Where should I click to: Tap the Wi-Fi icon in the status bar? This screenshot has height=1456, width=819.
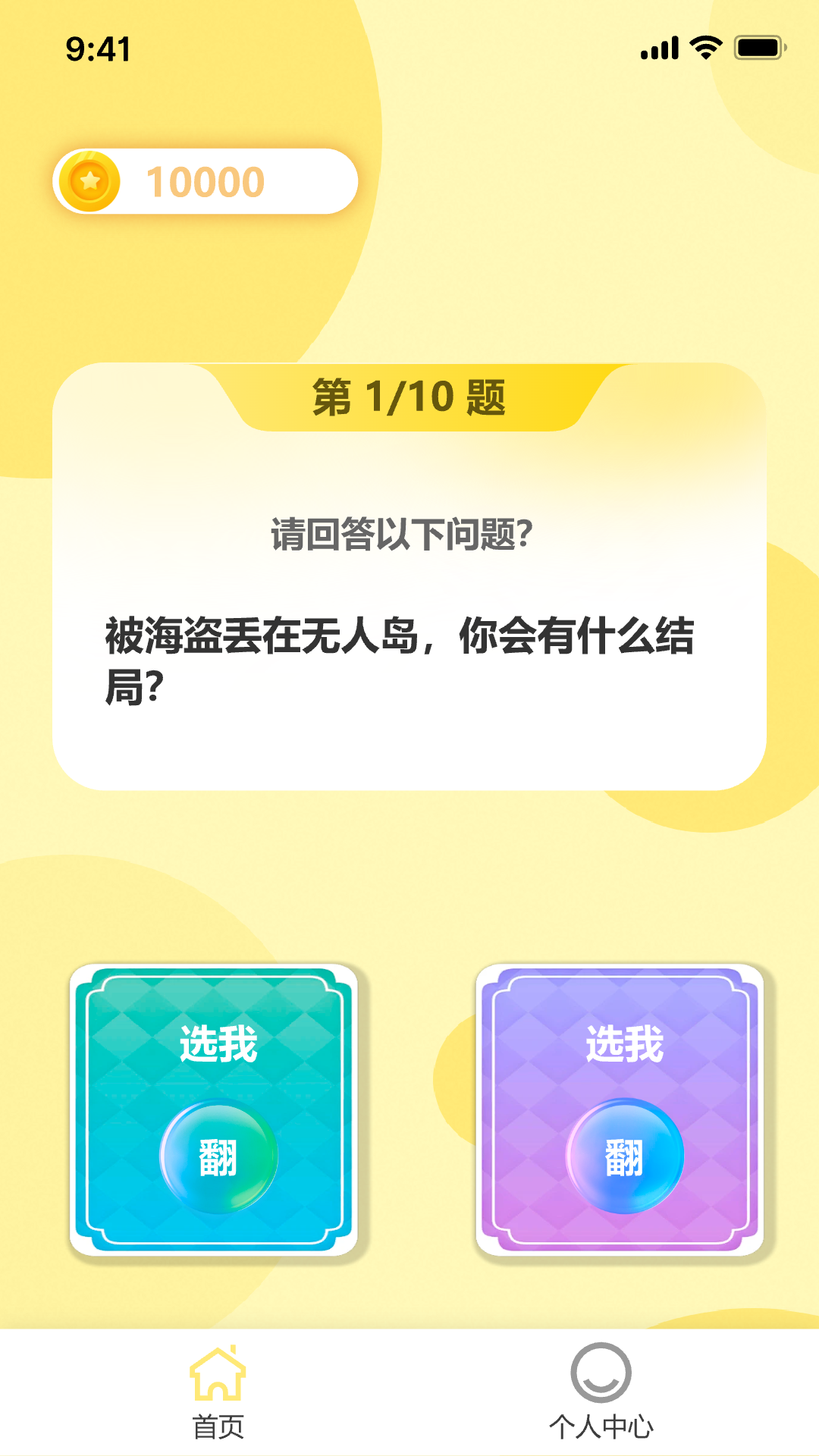point(705,48)
